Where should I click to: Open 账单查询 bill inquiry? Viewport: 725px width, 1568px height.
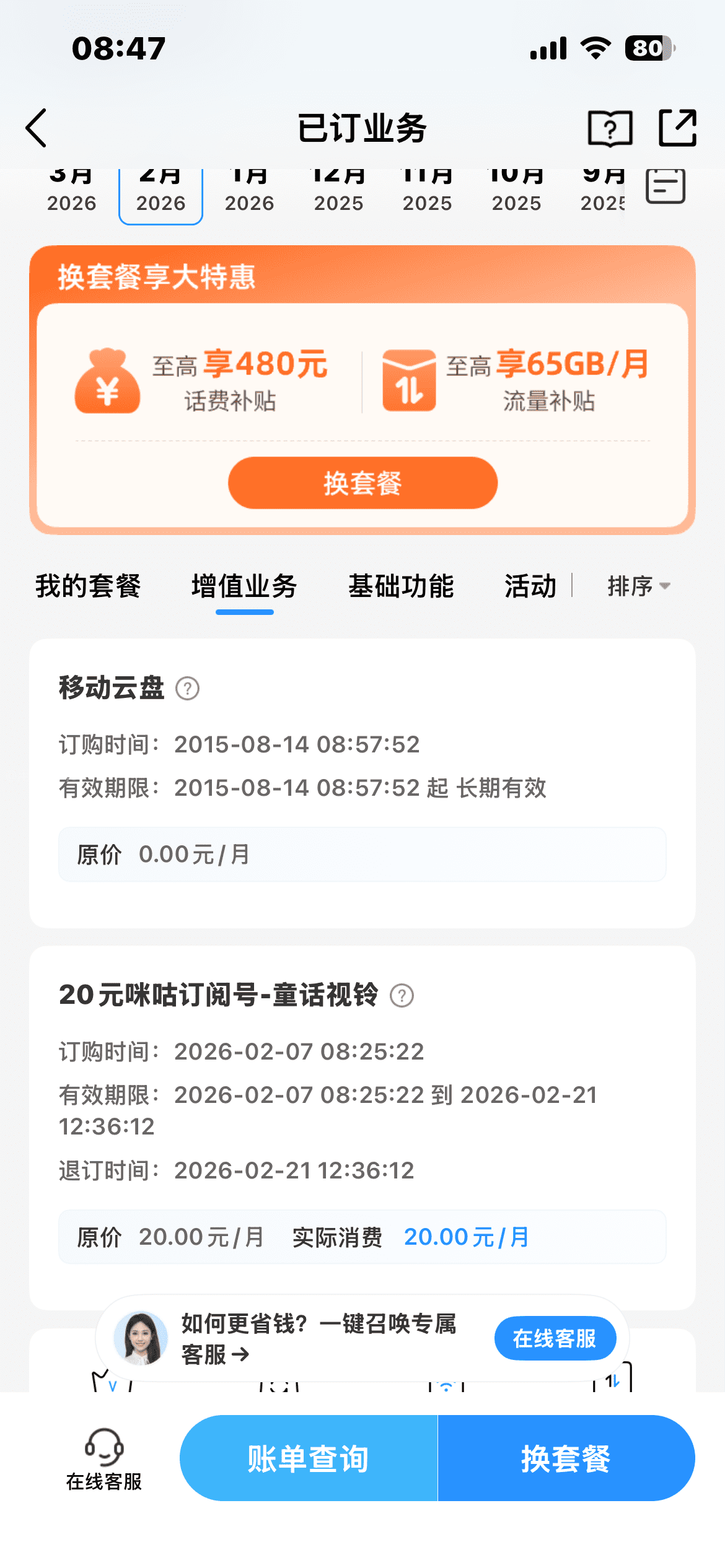308,1458
